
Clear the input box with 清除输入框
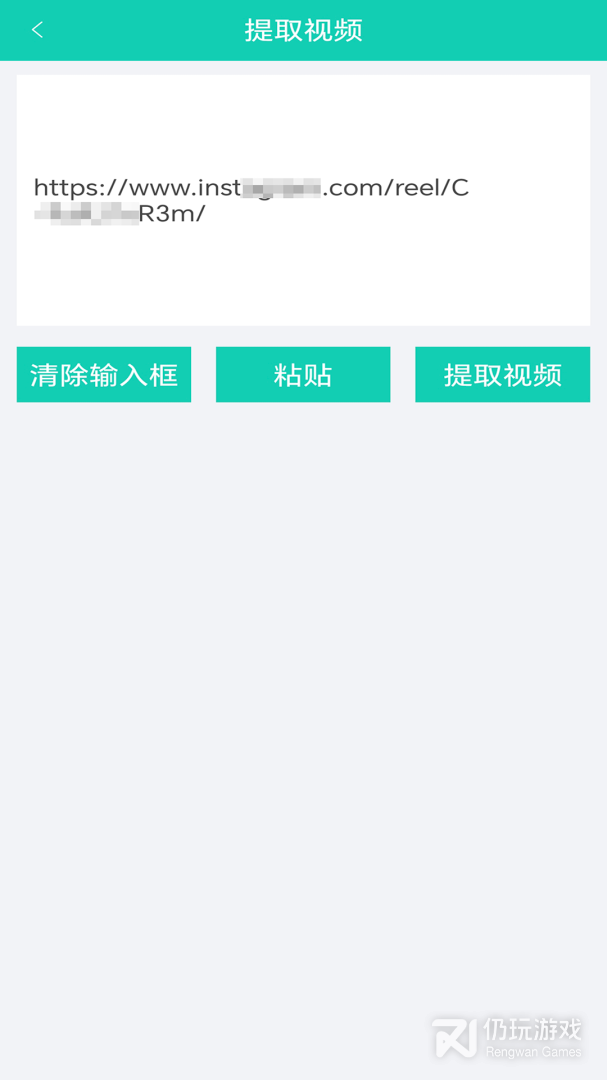click(104, 375)
